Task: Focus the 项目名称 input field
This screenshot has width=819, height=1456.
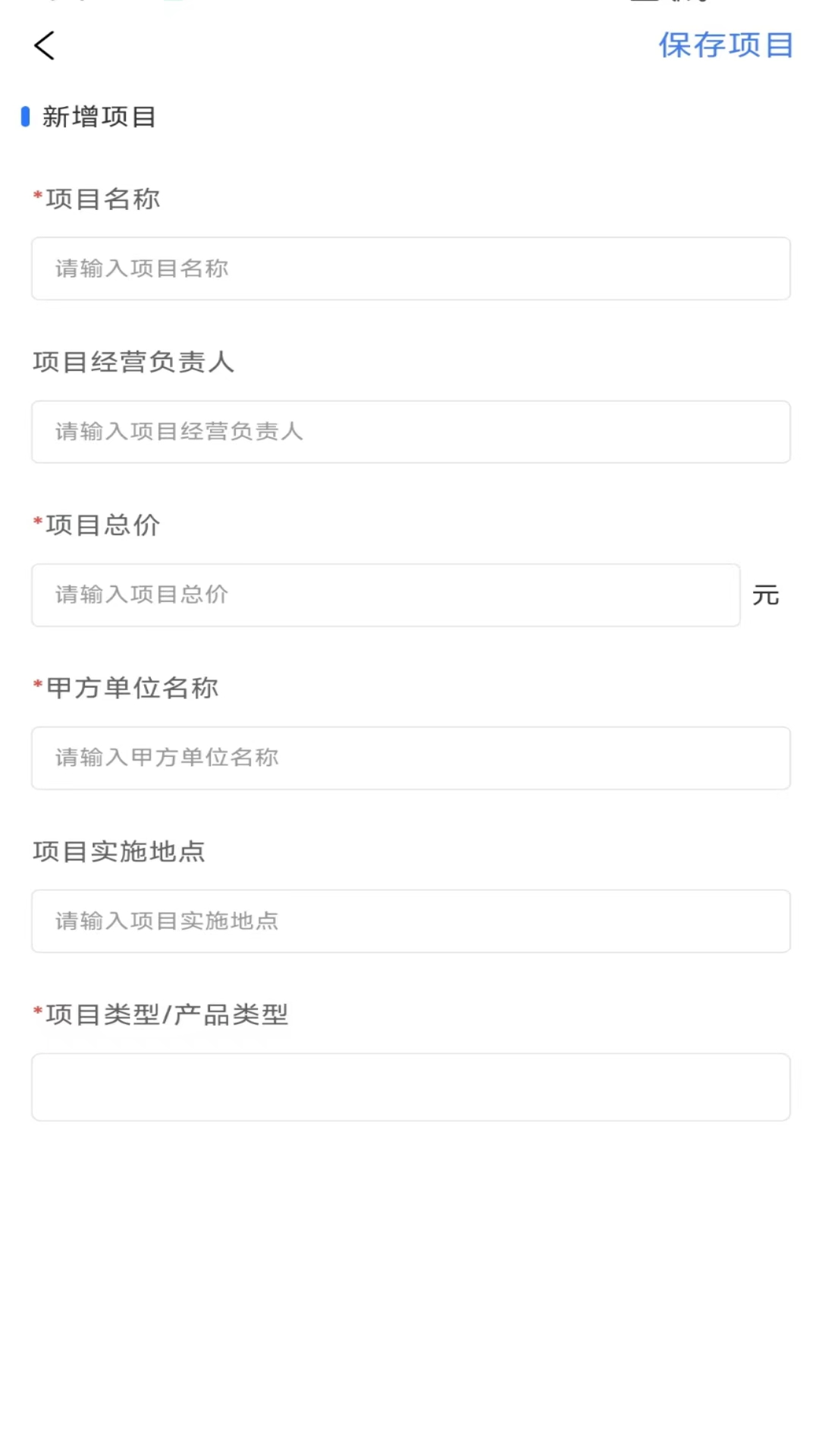Action: point(410,268)
